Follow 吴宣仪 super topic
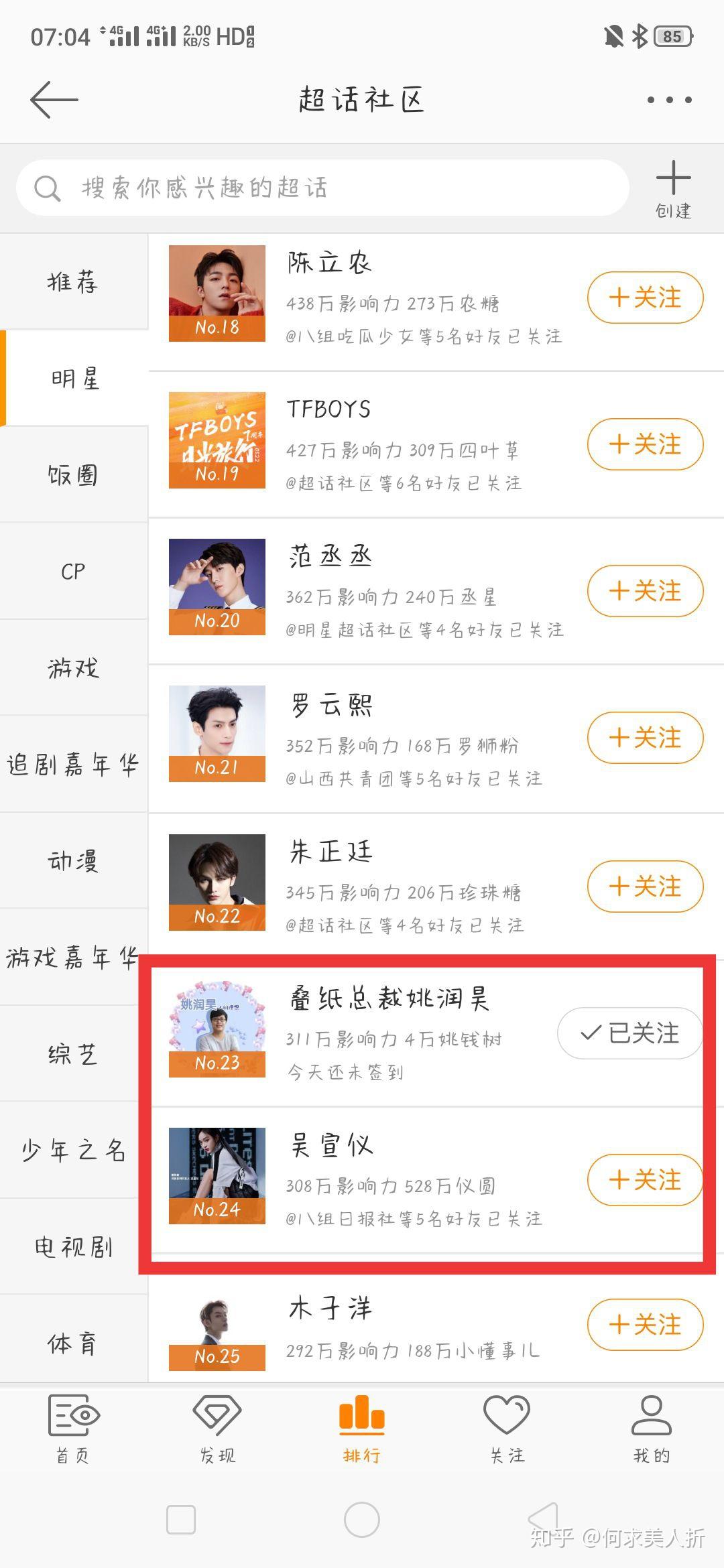Screen dimensions: 724x1568 coord(645,1179)
